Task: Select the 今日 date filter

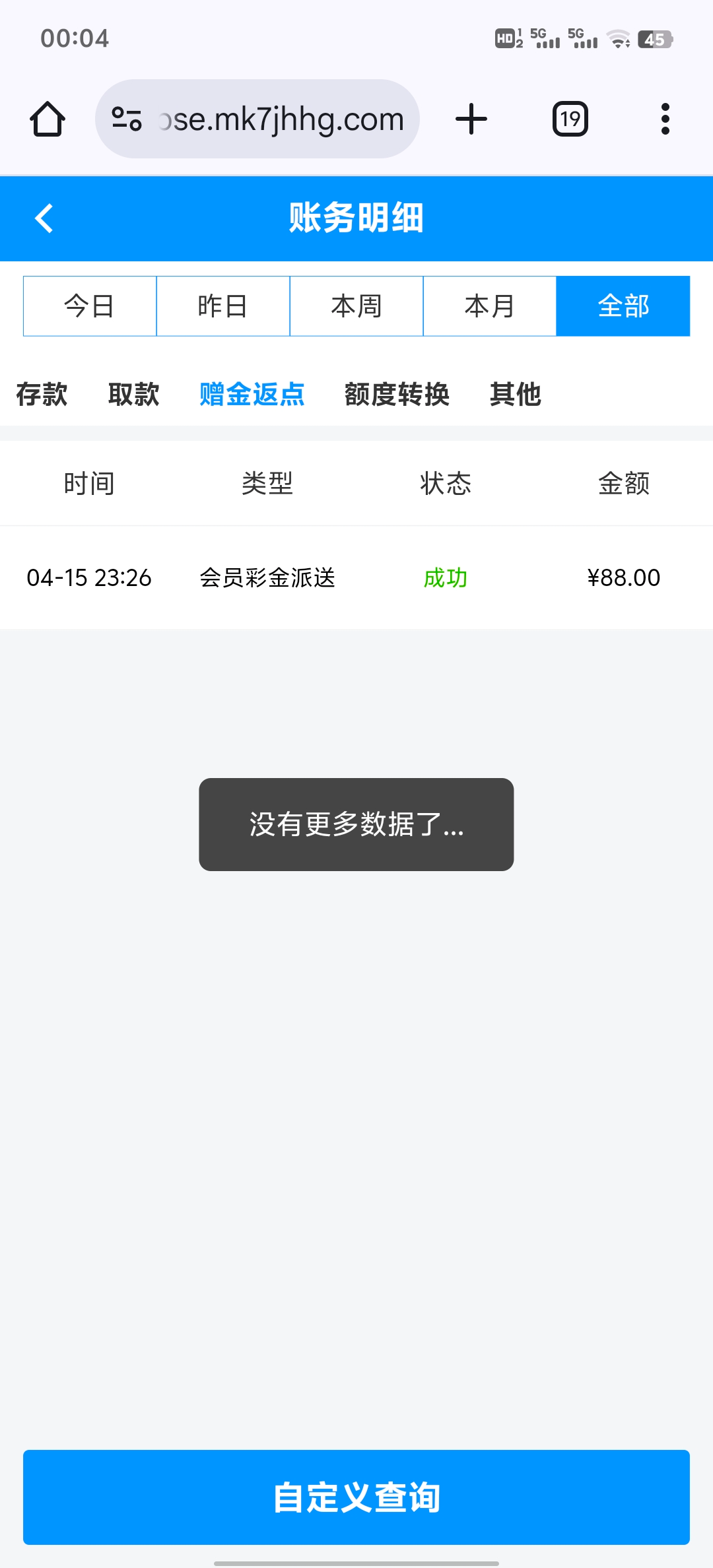Action: click(x=90, y=306)
